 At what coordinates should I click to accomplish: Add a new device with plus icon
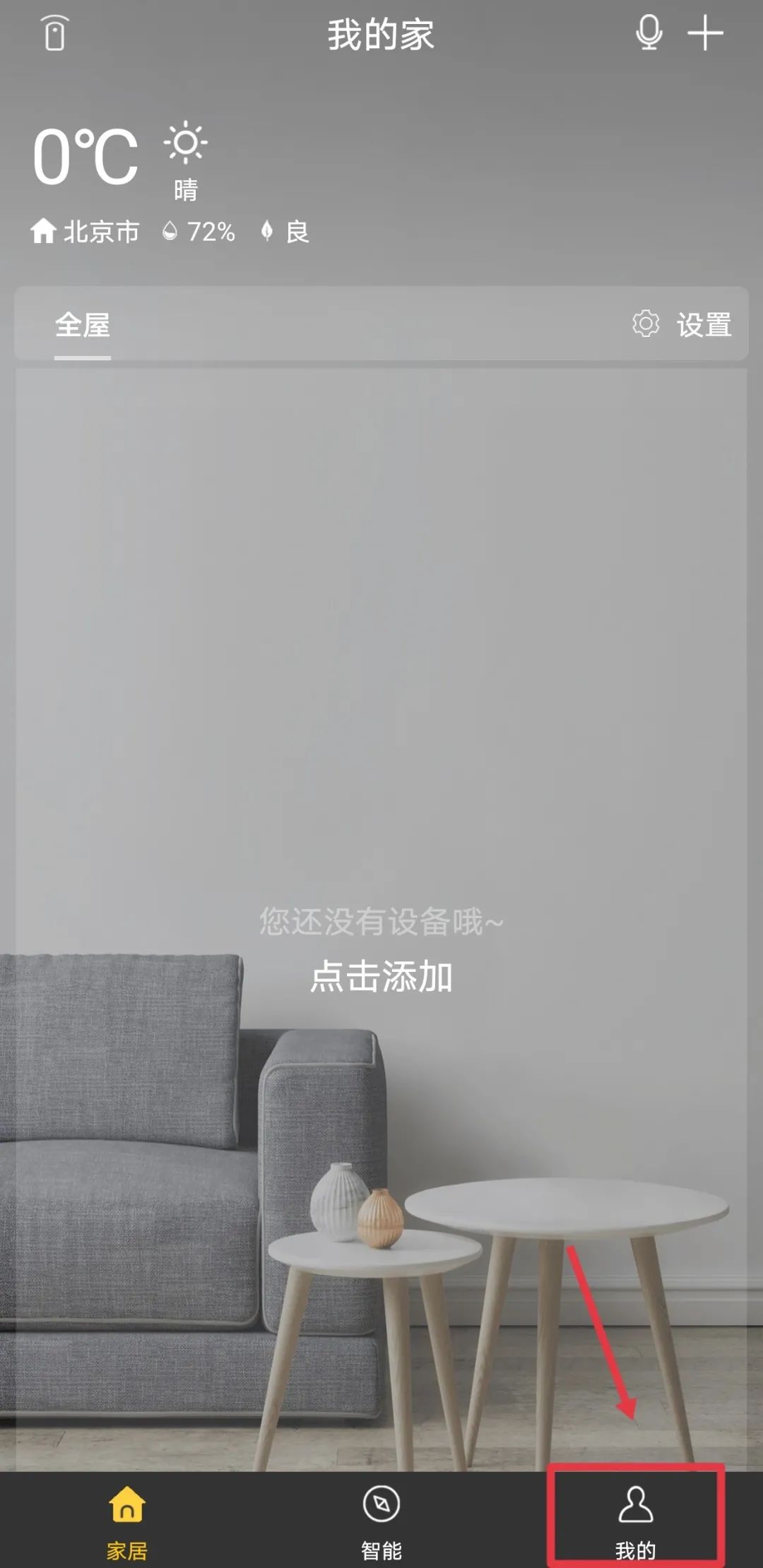pyautogui.click(x=705, y=33)
